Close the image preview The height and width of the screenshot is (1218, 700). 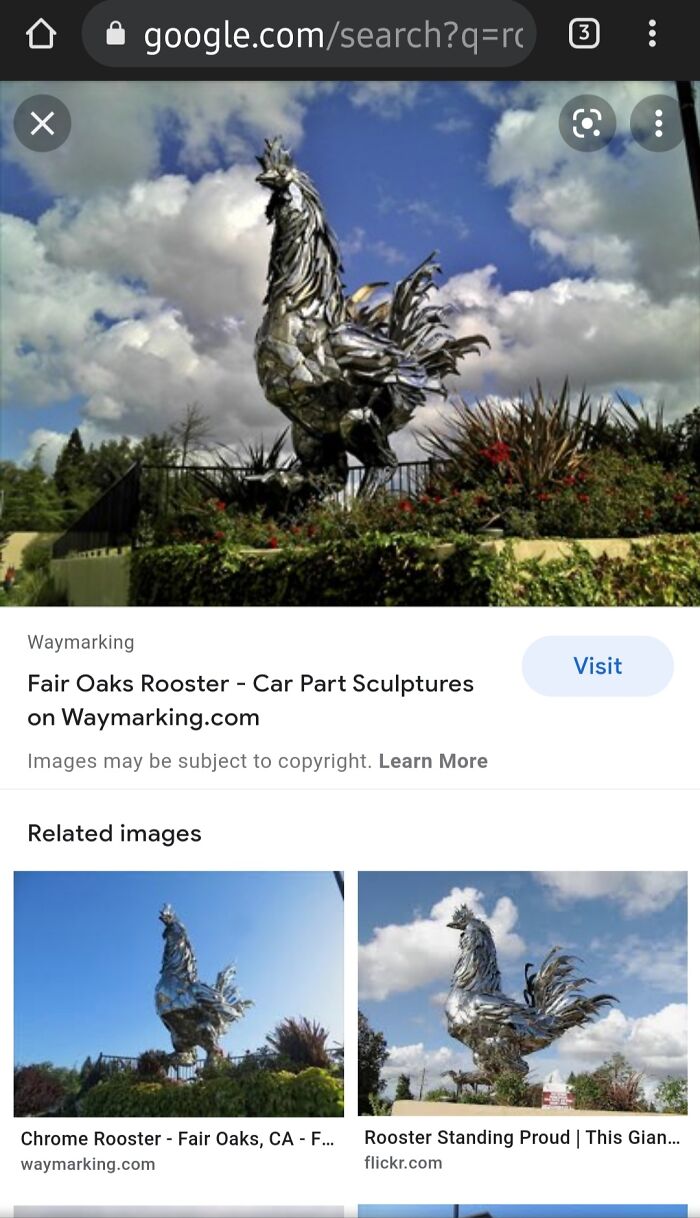(42, 123)
